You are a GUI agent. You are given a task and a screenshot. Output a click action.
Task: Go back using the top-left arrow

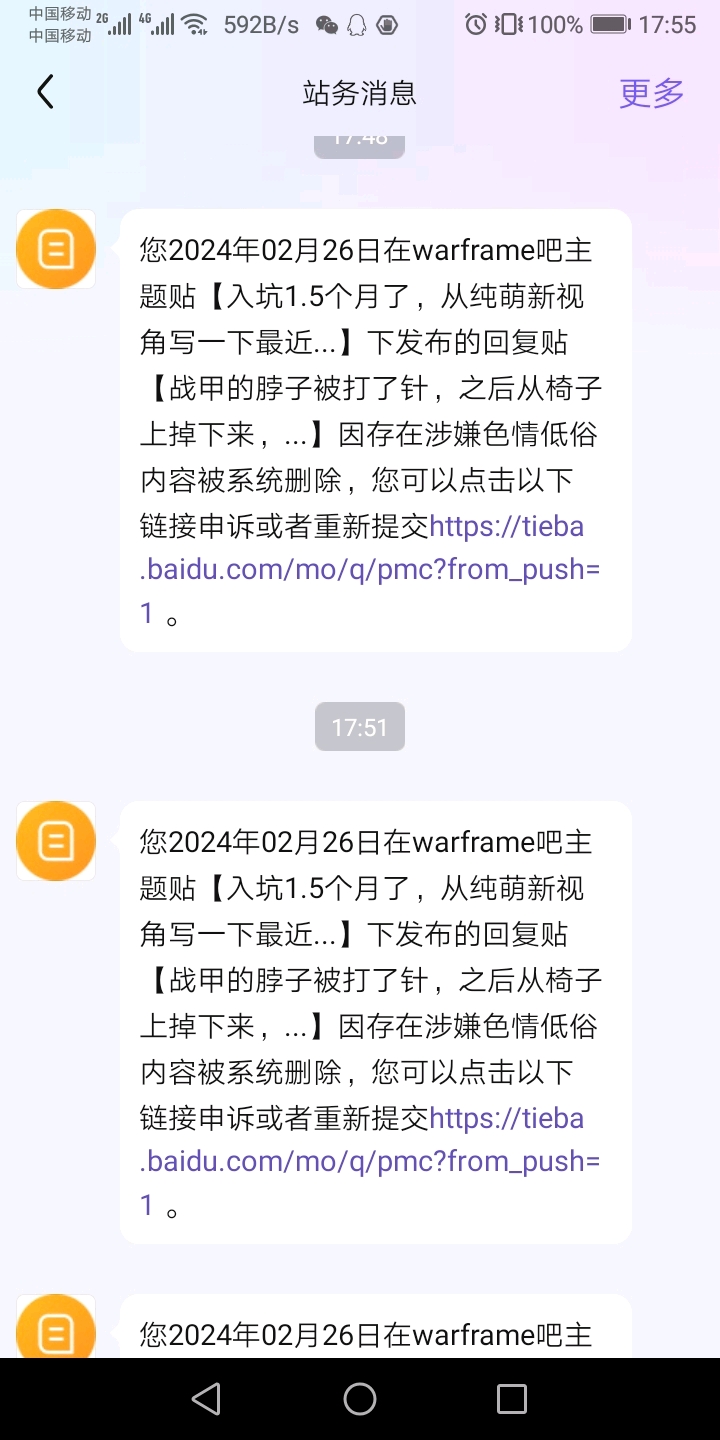[45, 93]
